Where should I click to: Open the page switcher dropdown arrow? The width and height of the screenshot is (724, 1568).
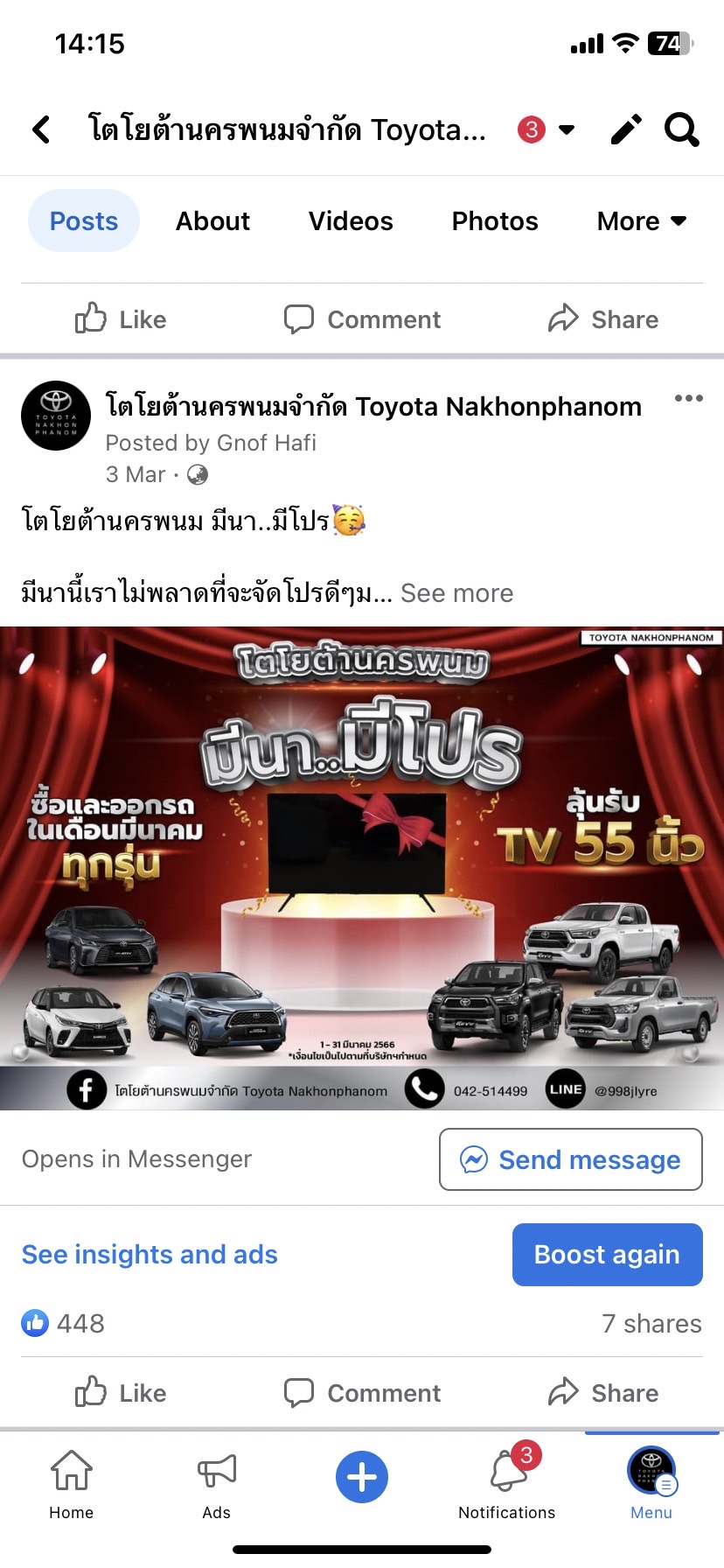pos(567,129)
